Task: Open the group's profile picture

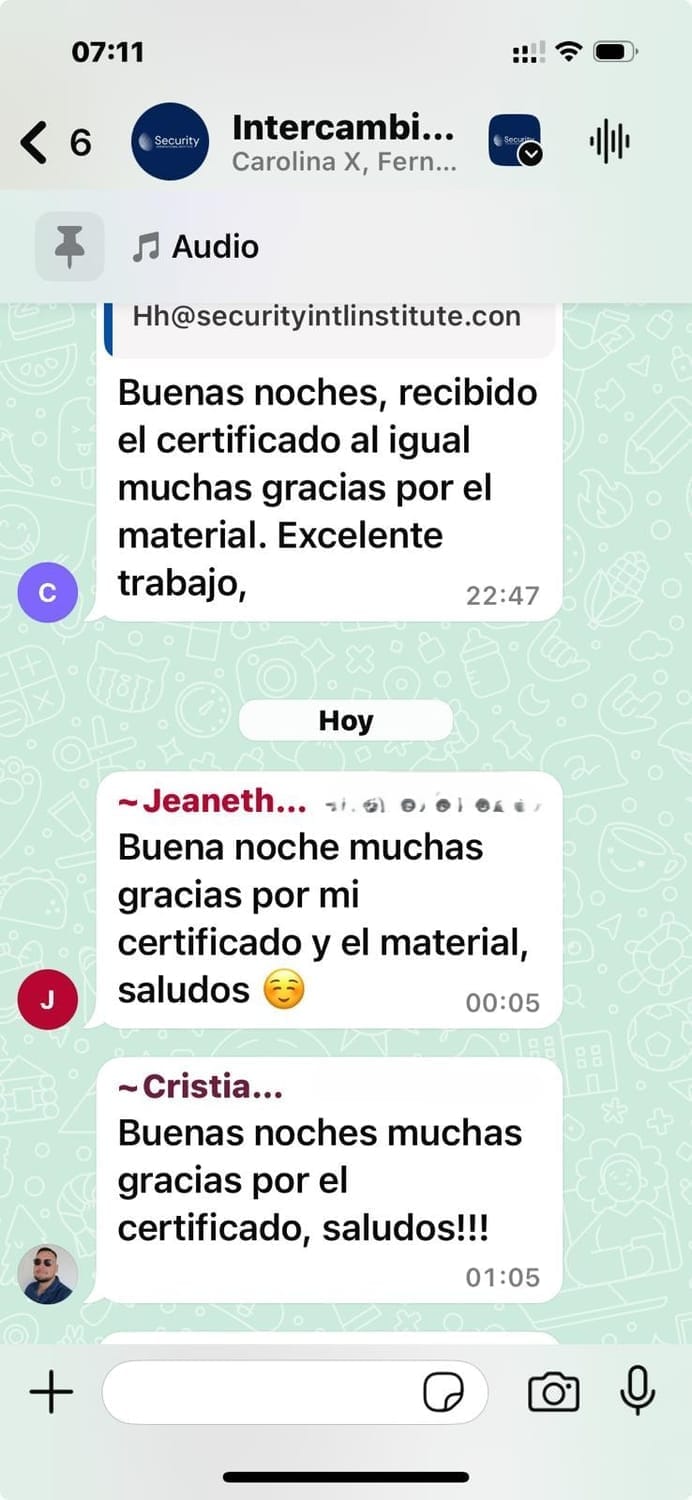Action: pos(170,142)
